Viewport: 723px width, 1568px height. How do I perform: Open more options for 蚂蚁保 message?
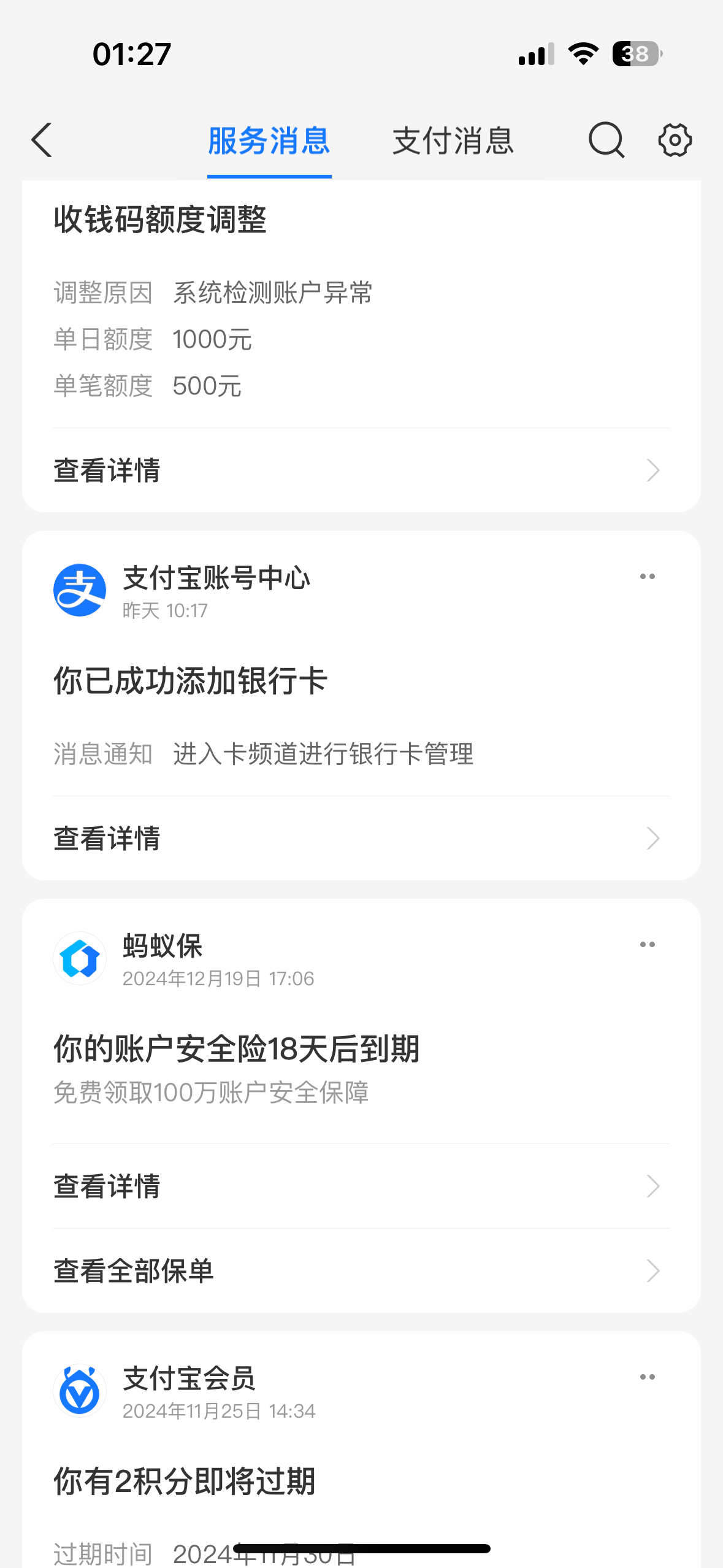[648, 945]
